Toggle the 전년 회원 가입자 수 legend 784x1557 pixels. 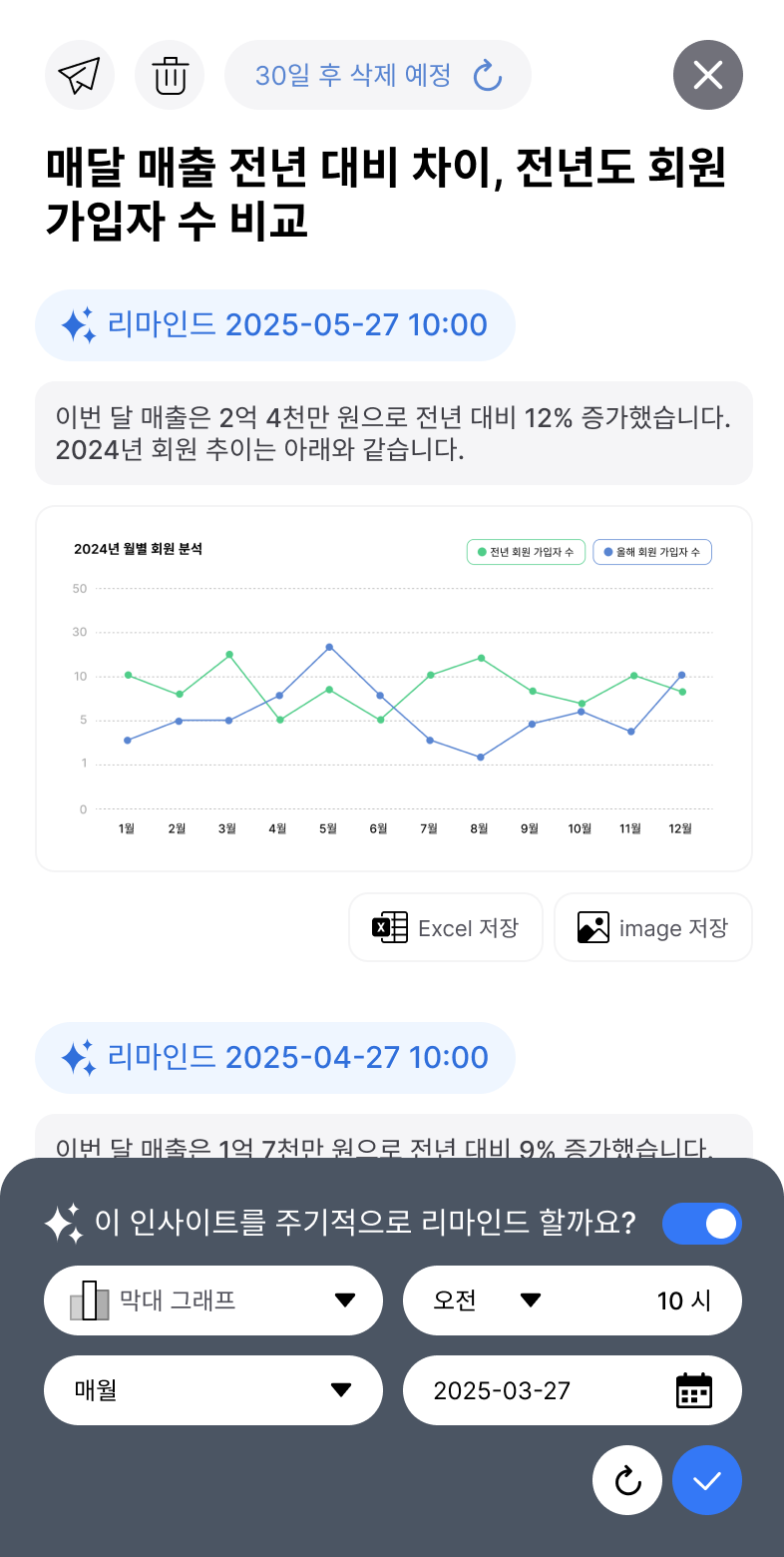(526, 551)
